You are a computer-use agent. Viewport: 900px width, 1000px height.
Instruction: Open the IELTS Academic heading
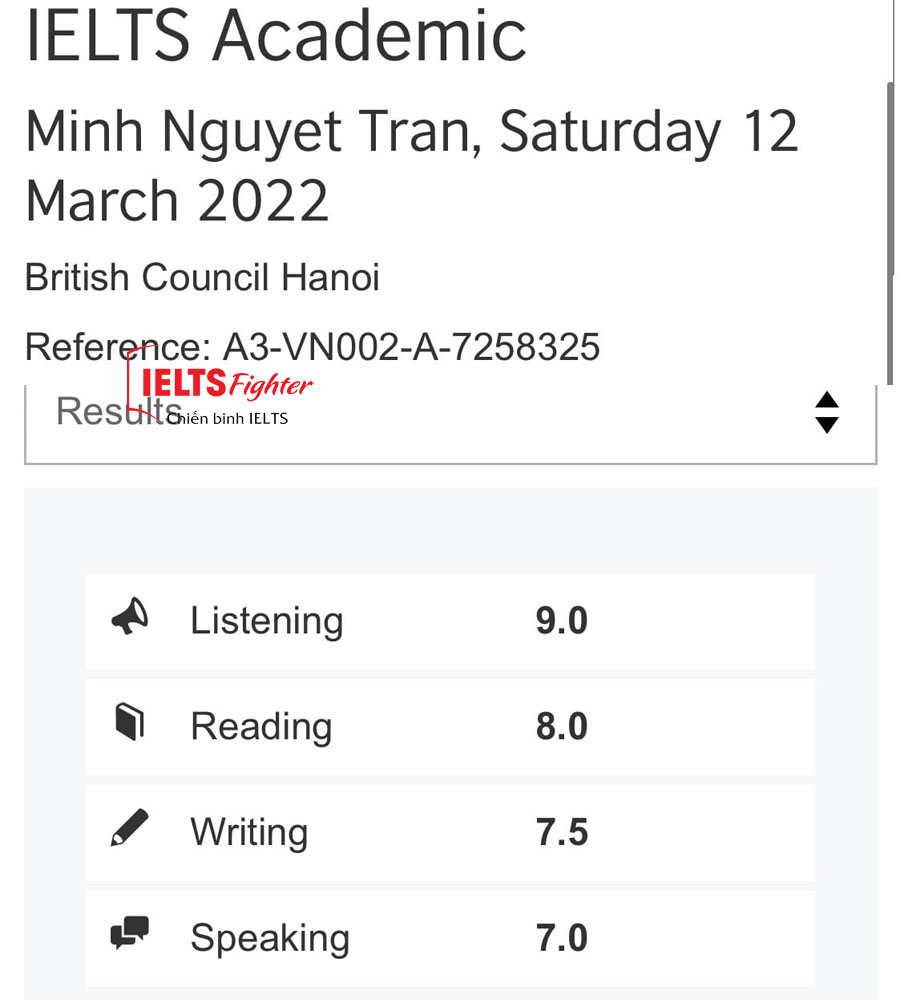tap(276, 37)
